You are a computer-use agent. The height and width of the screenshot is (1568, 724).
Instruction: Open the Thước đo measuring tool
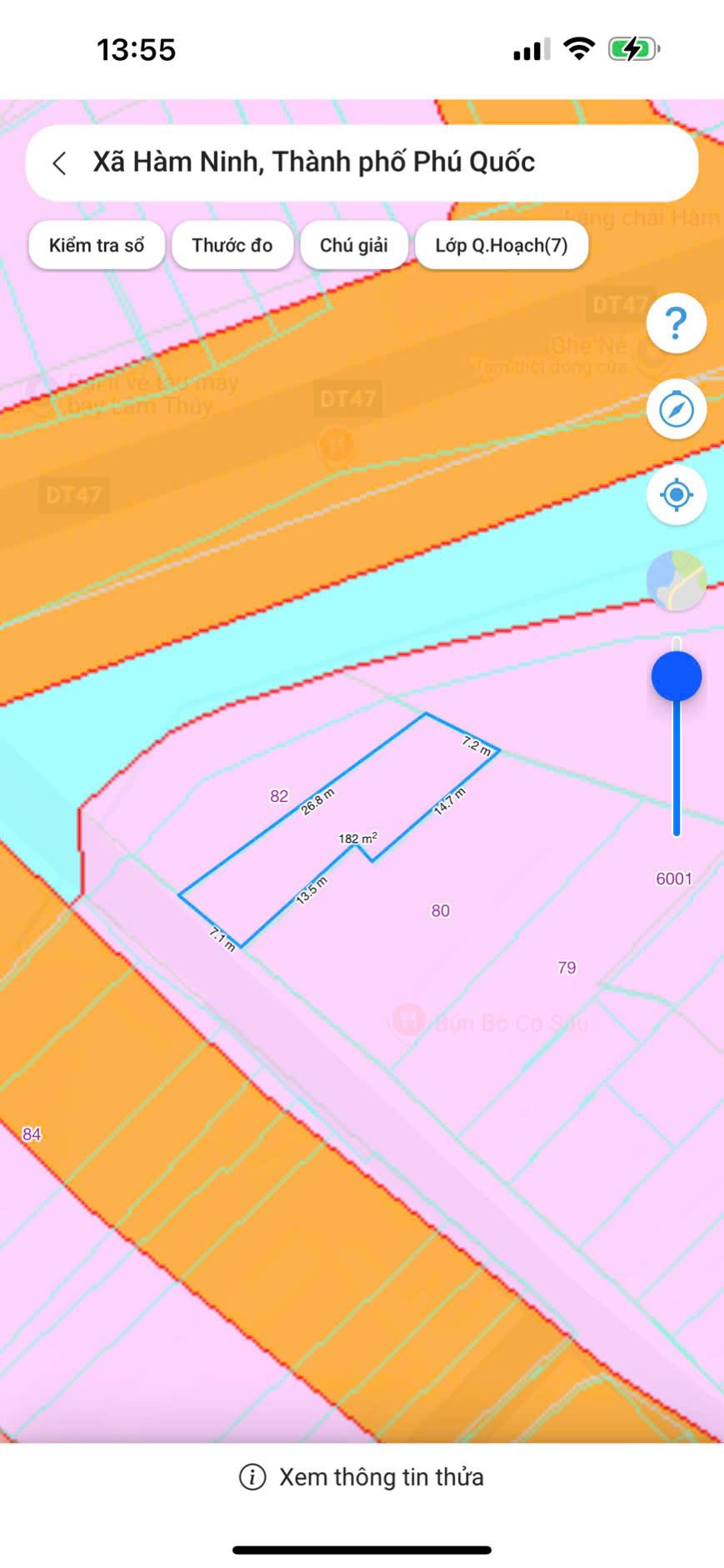(x=232, y=245)
